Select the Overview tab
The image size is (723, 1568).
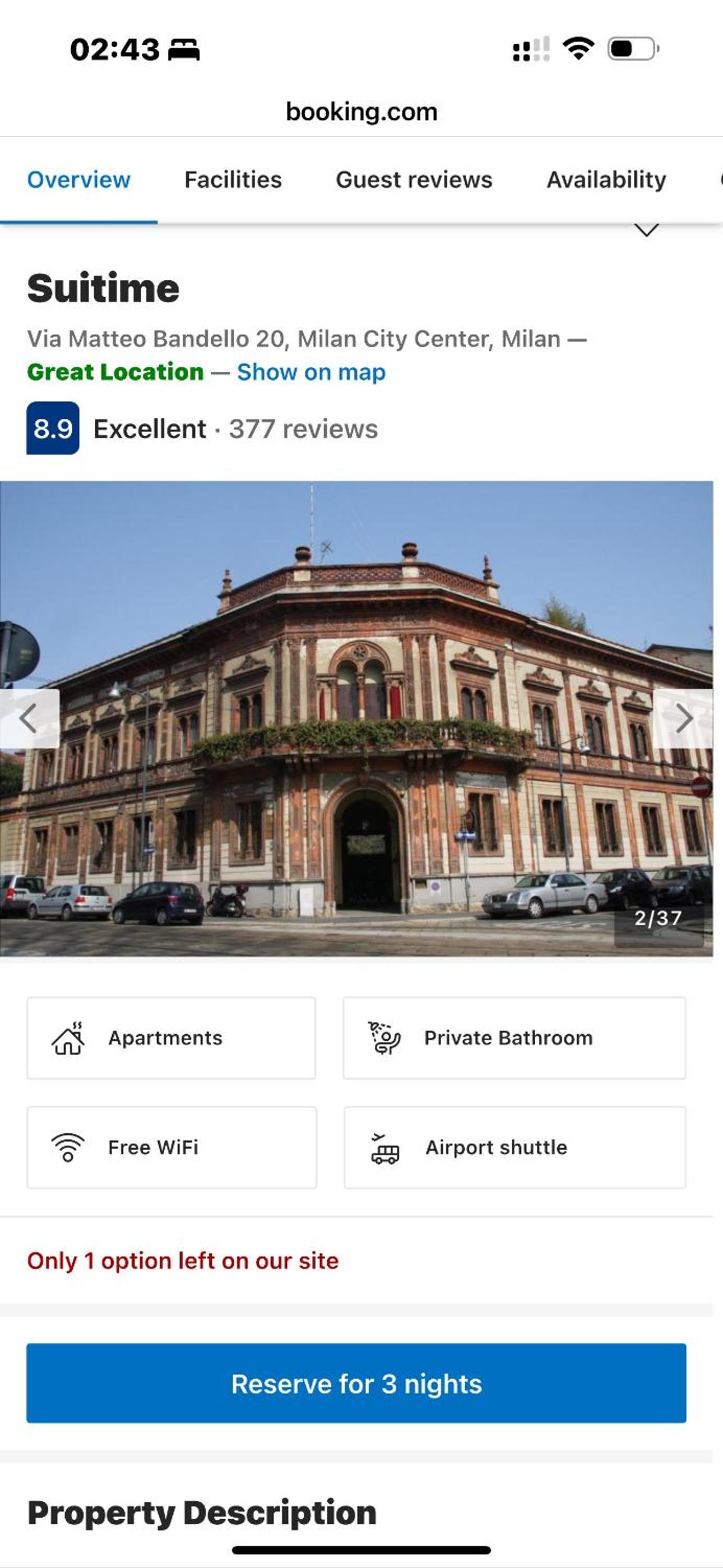coord(78,179)
